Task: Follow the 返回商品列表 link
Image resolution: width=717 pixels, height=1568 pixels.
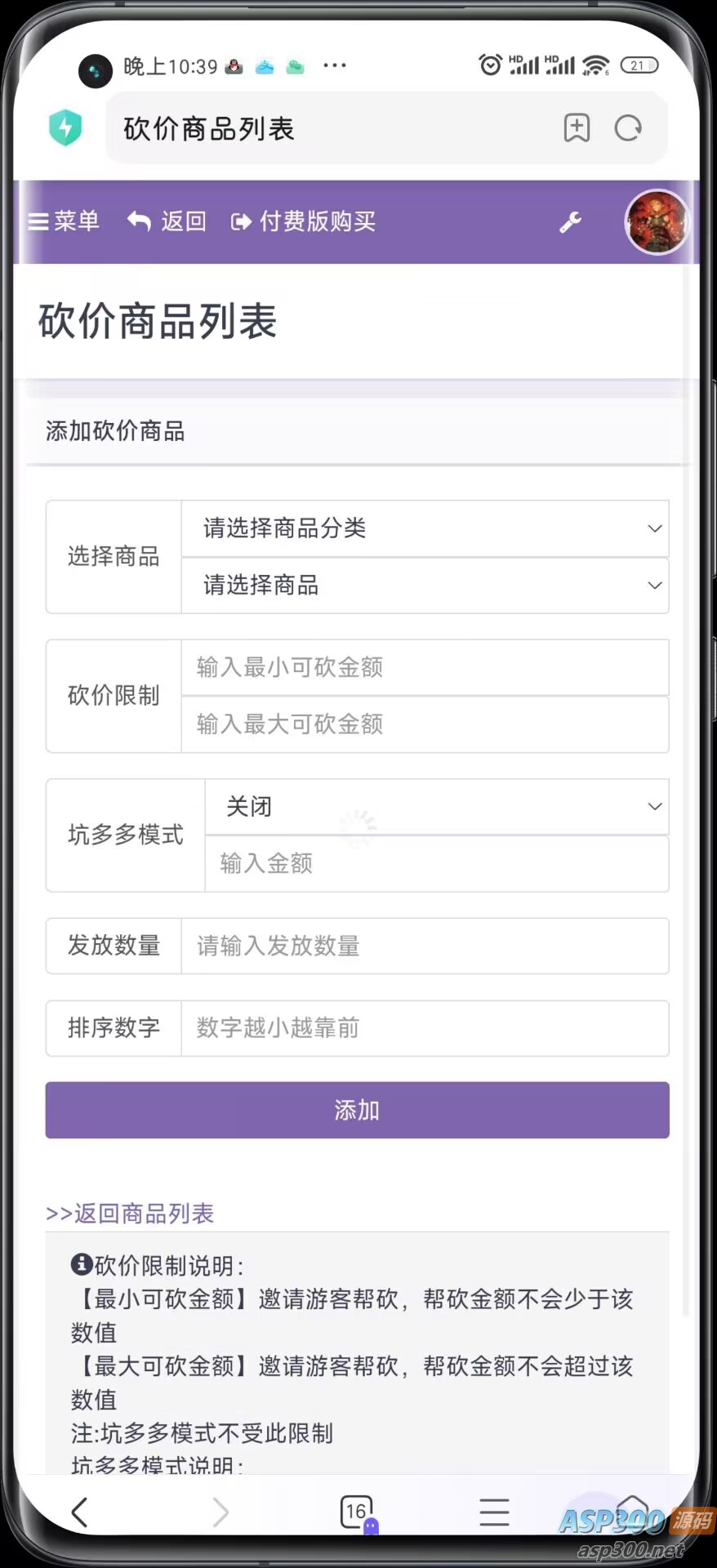Action: point(131,1214)
